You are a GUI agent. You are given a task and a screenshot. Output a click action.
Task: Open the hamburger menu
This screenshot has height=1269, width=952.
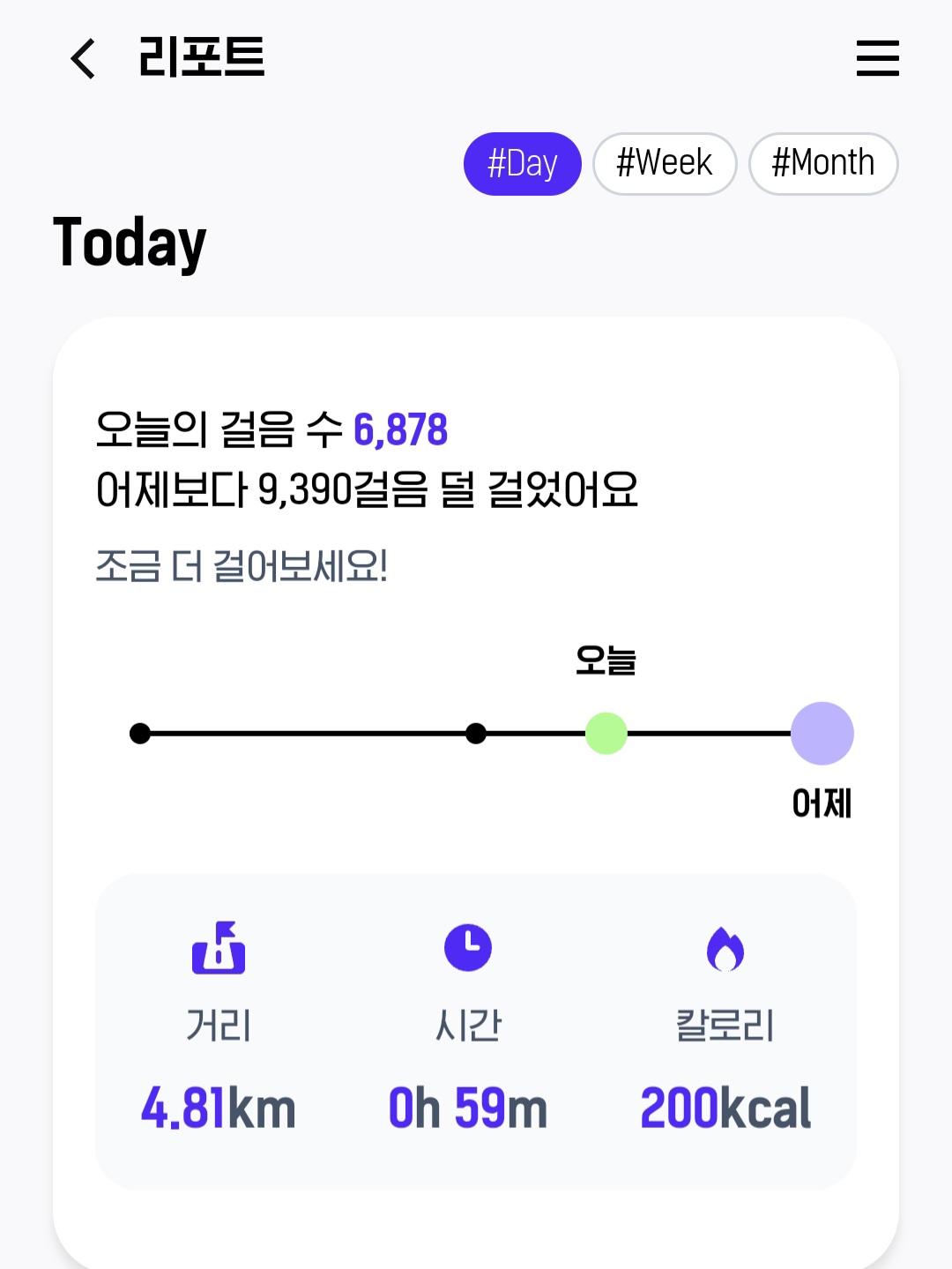[877, 58]
